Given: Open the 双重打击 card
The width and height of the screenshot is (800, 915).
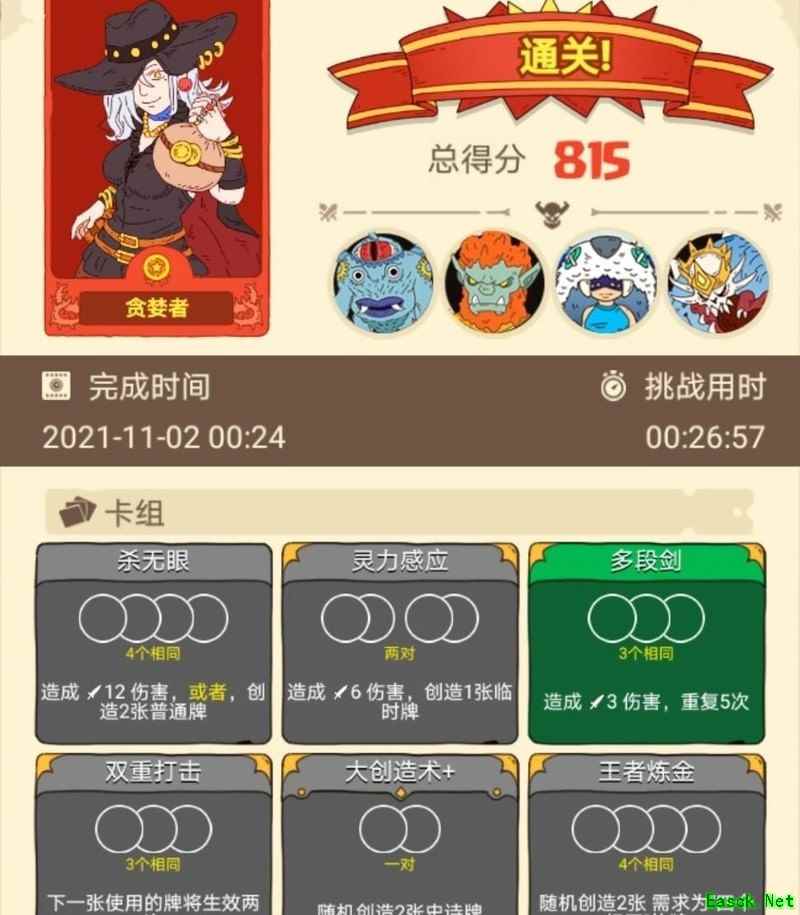Looking at the screenshot, I should click(x=153, y=835).
